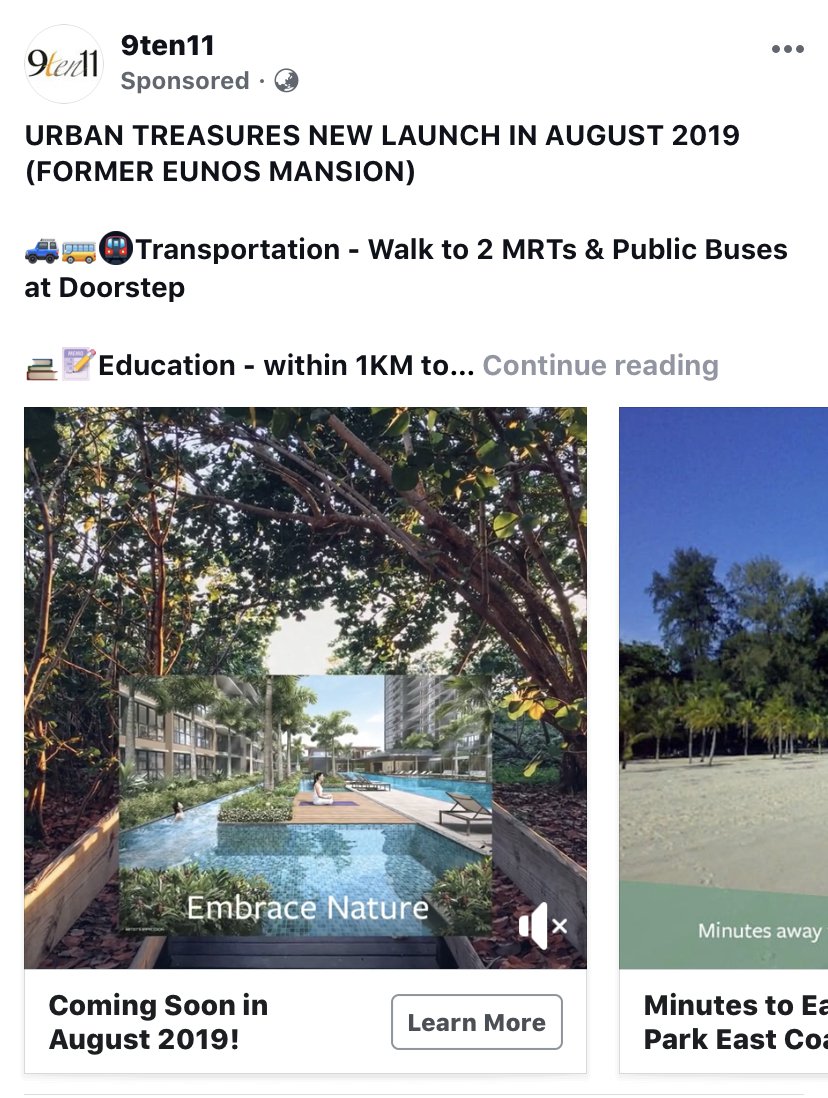Open the 9ten11 profile picture
Viewport: 828px width, 1098px height.
pyautogui.click(x=63, y=65)
